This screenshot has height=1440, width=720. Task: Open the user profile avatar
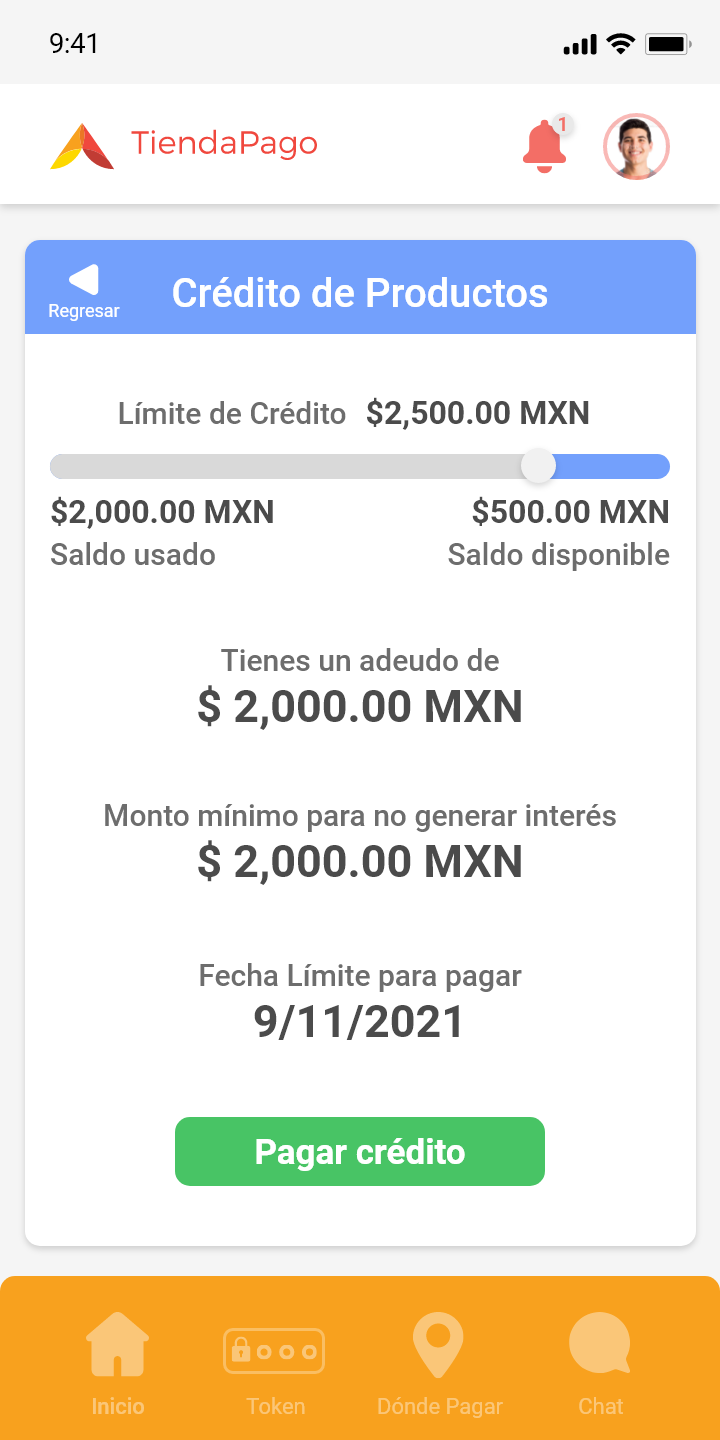(x=636, y=146)
